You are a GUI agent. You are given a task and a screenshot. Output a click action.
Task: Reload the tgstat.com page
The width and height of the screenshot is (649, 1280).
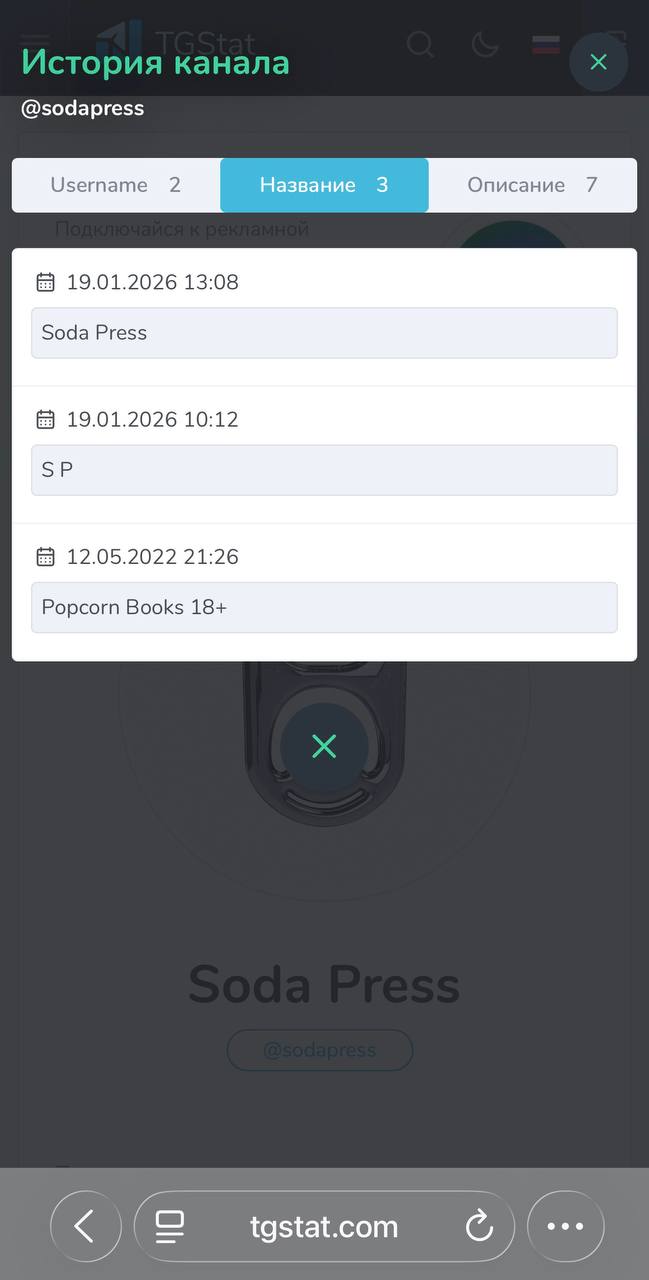point(480,1226)
